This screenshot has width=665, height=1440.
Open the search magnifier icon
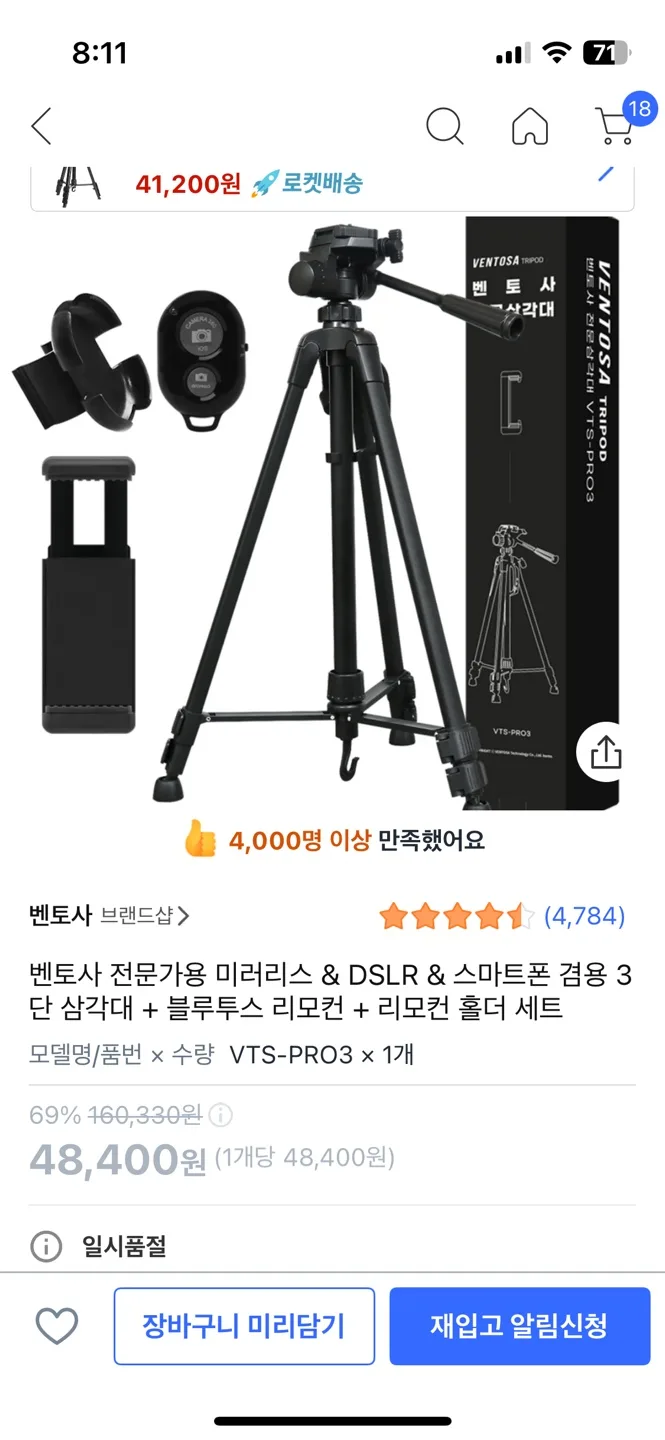pyautogui.click(x=444, y=127)
